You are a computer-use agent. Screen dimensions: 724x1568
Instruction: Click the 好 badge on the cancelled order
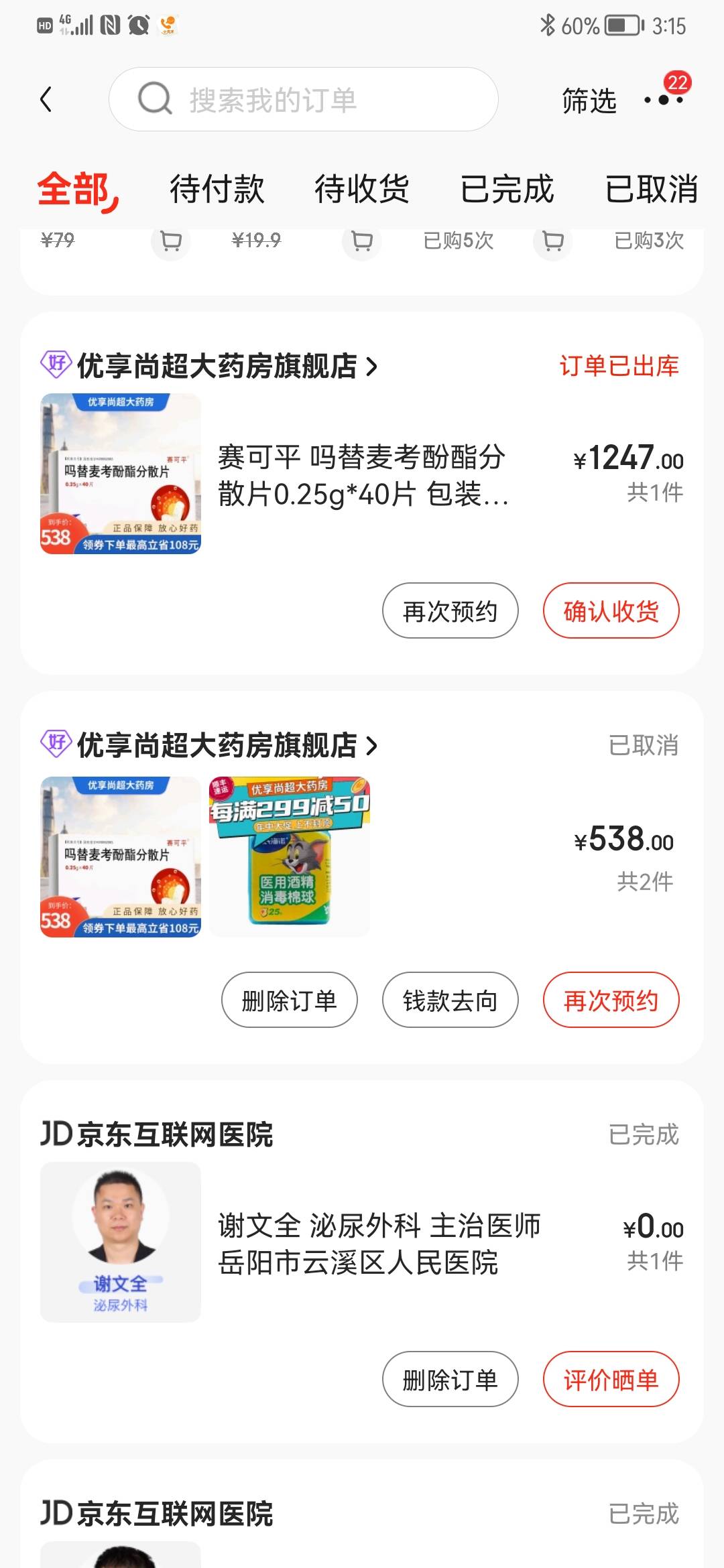(x=56, y=744)
